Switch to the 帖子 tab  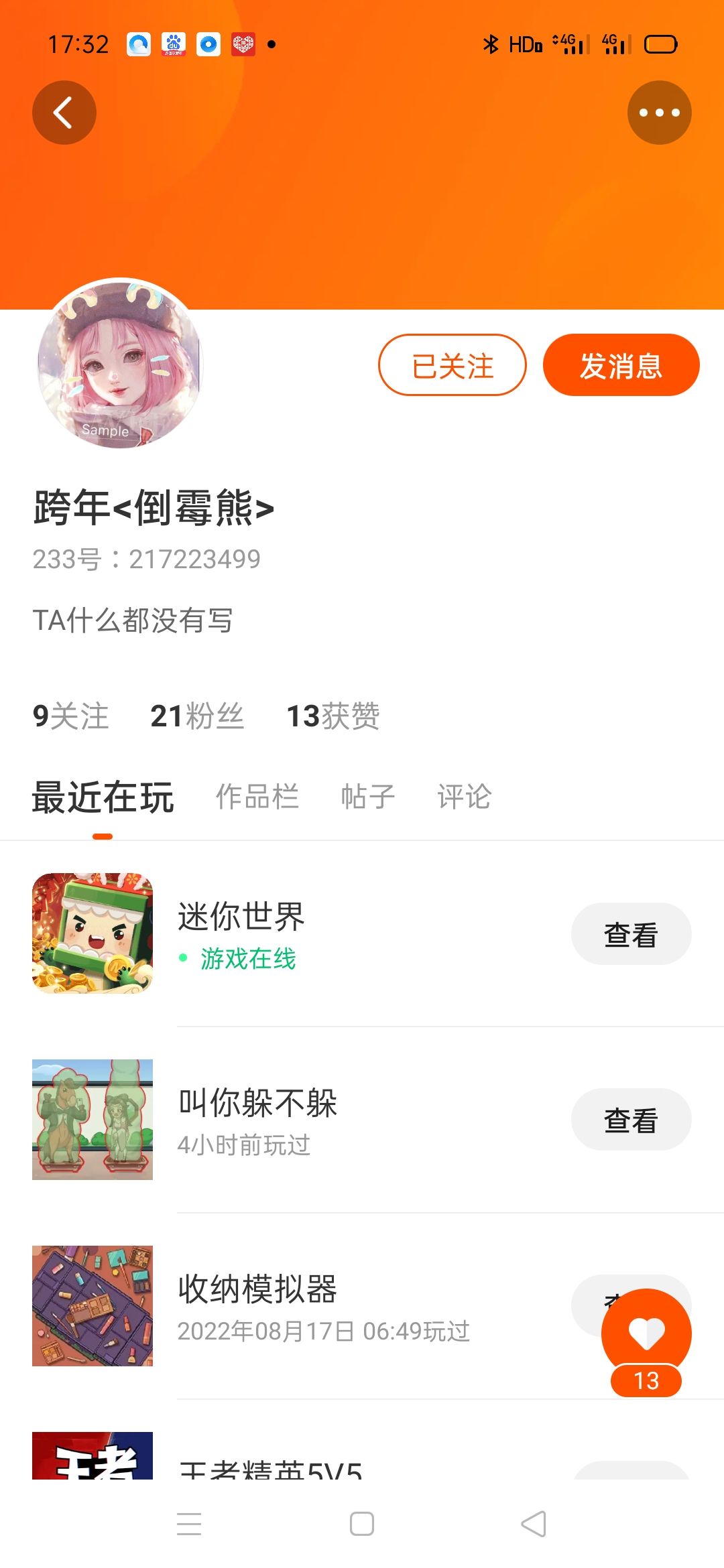point(368,797)
